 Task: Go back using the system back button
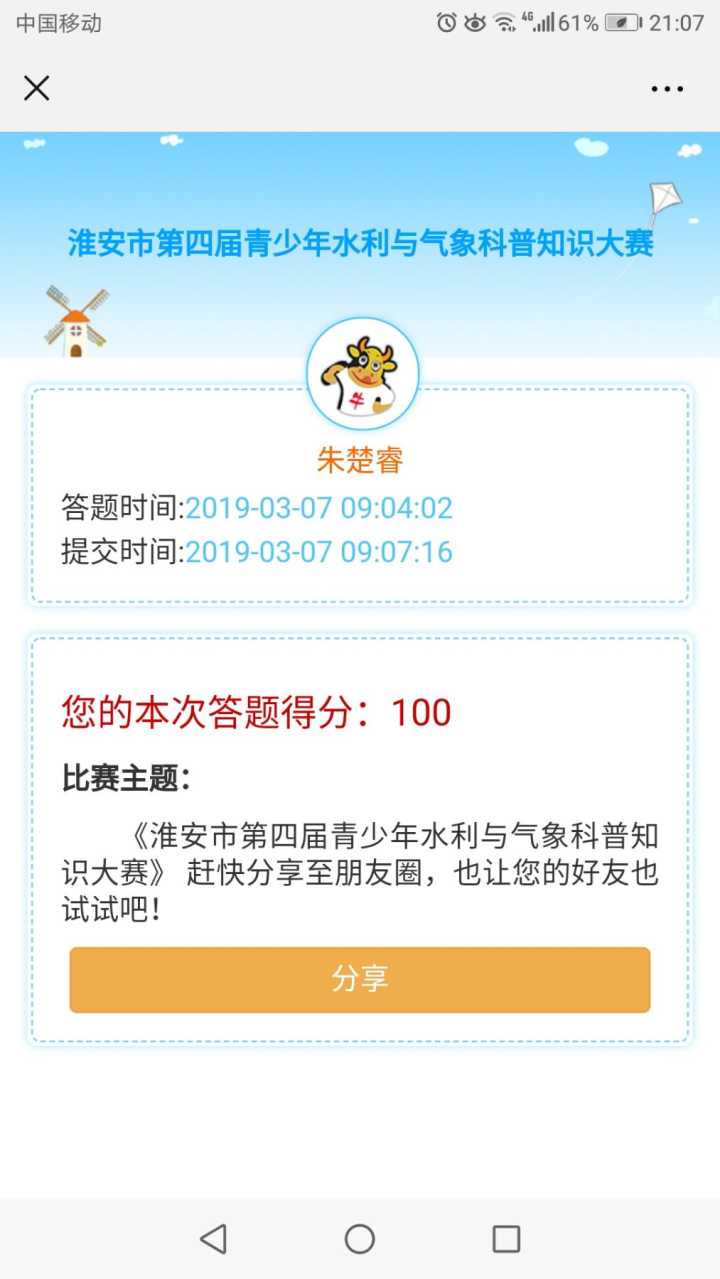[213, 1239]
